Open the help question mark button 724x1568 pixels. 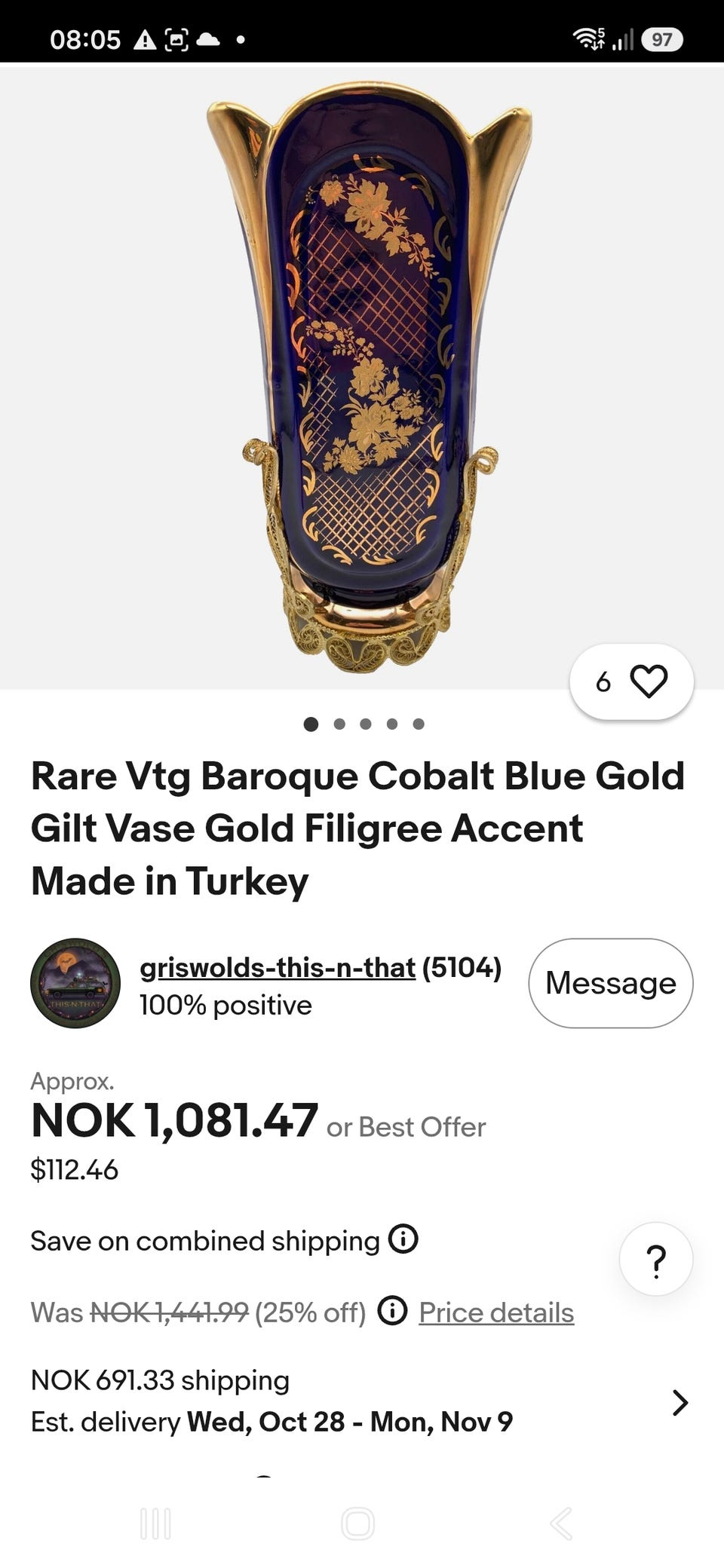[x=656, y=1259]
